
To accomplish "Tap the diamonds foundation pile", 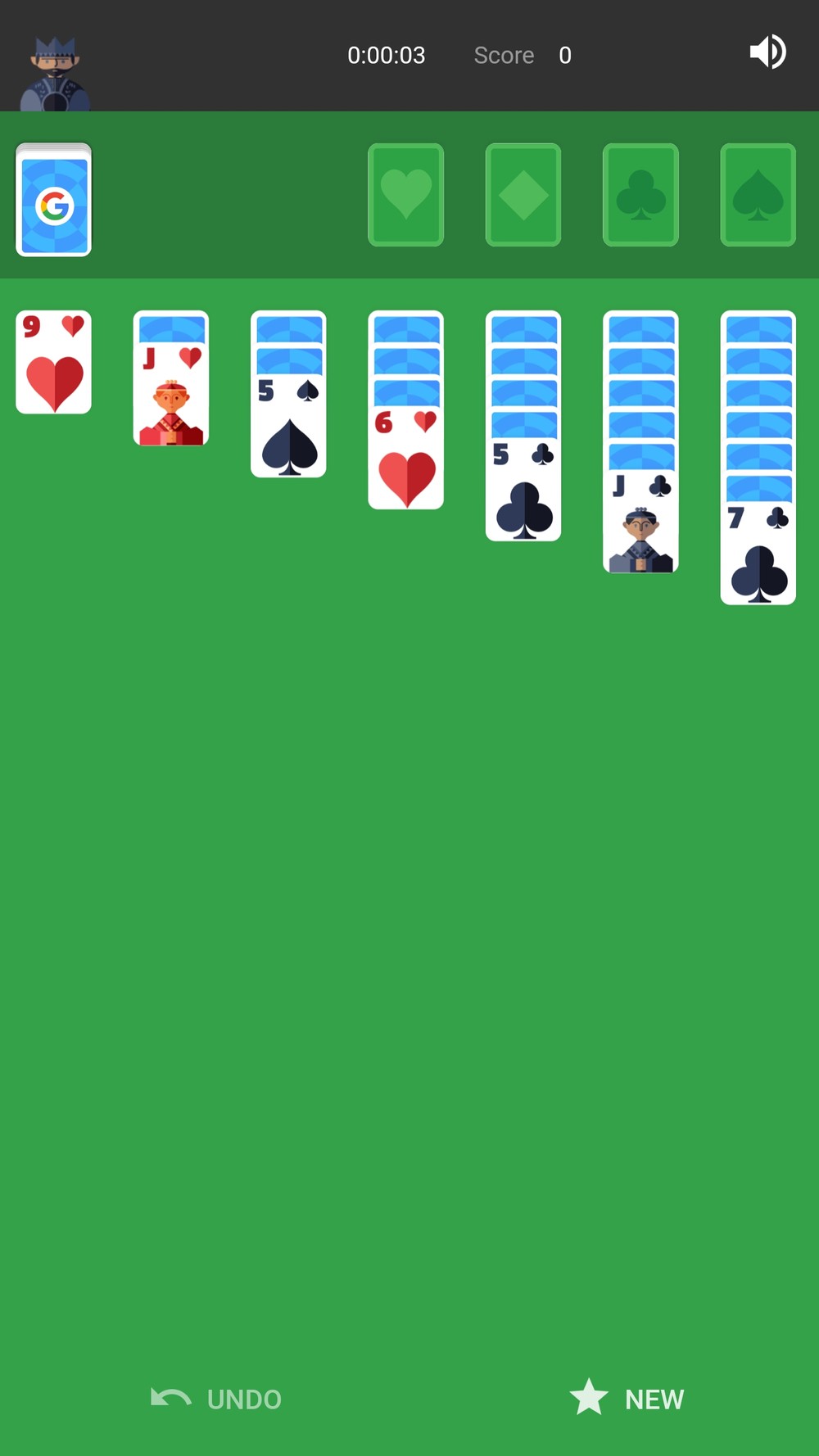I will 523,196.
